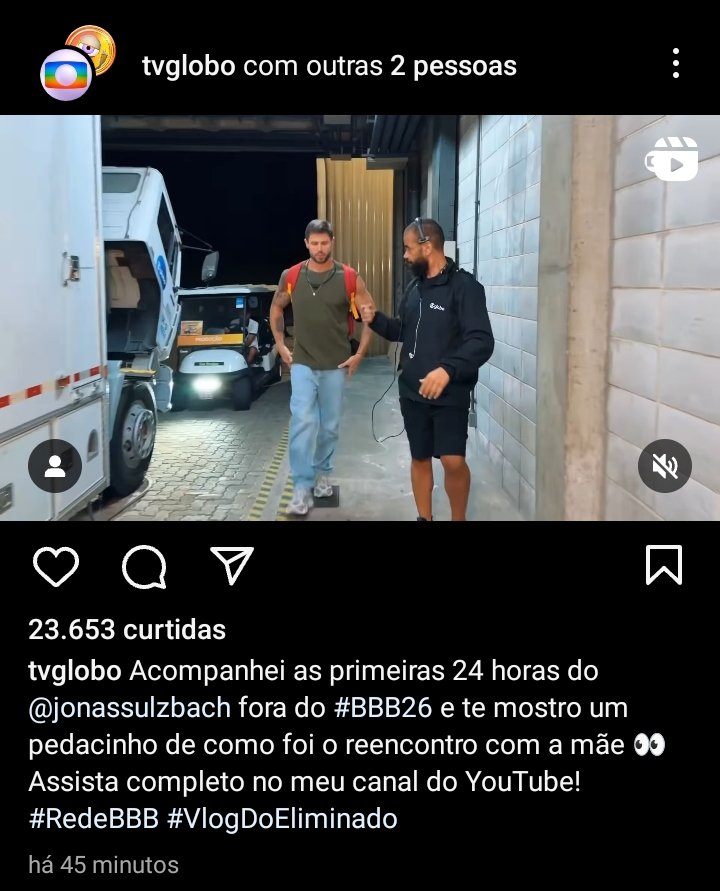The width and height of the screenshot is (720, 891).
Task: Show tagged people in the video
Action: (x=55, y=466)
